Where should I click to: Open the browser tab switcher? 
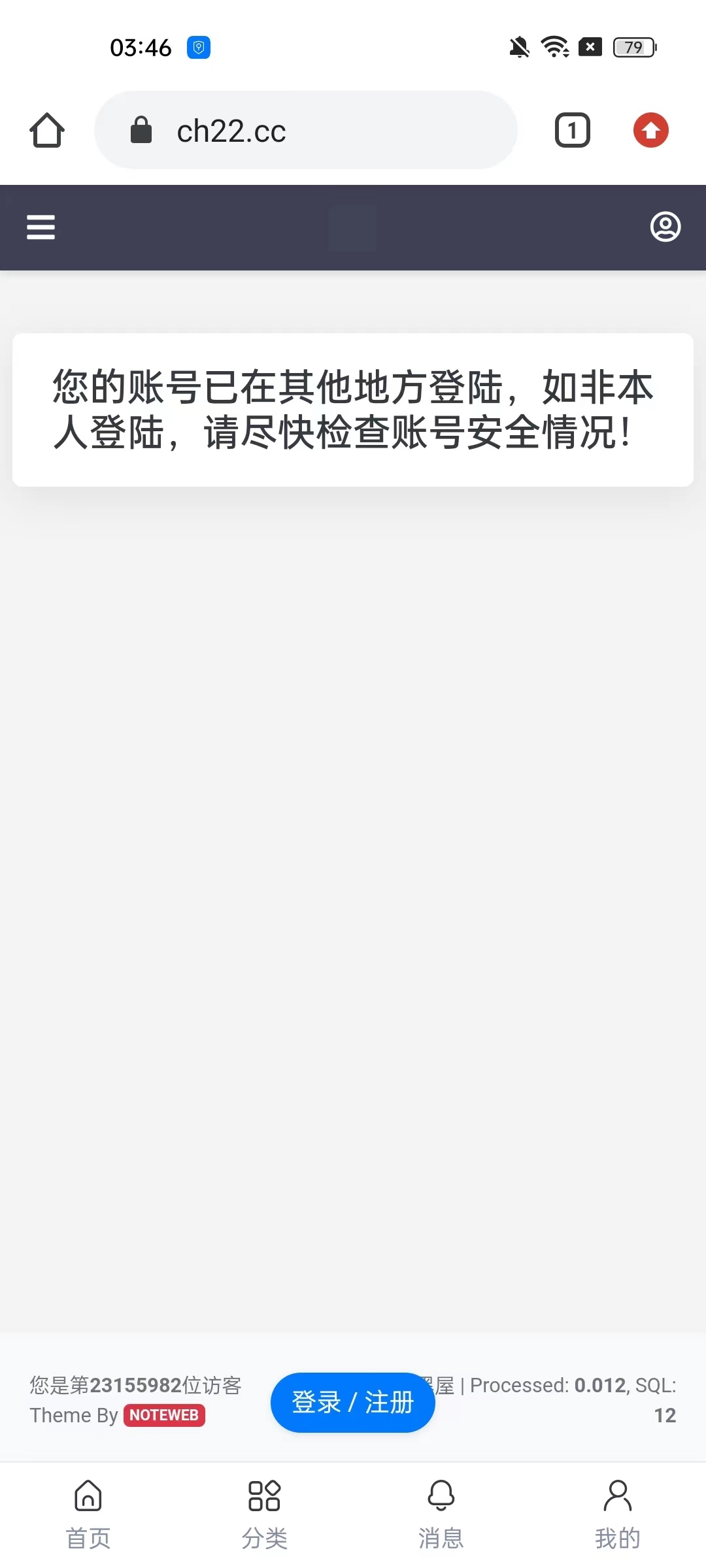572,130
